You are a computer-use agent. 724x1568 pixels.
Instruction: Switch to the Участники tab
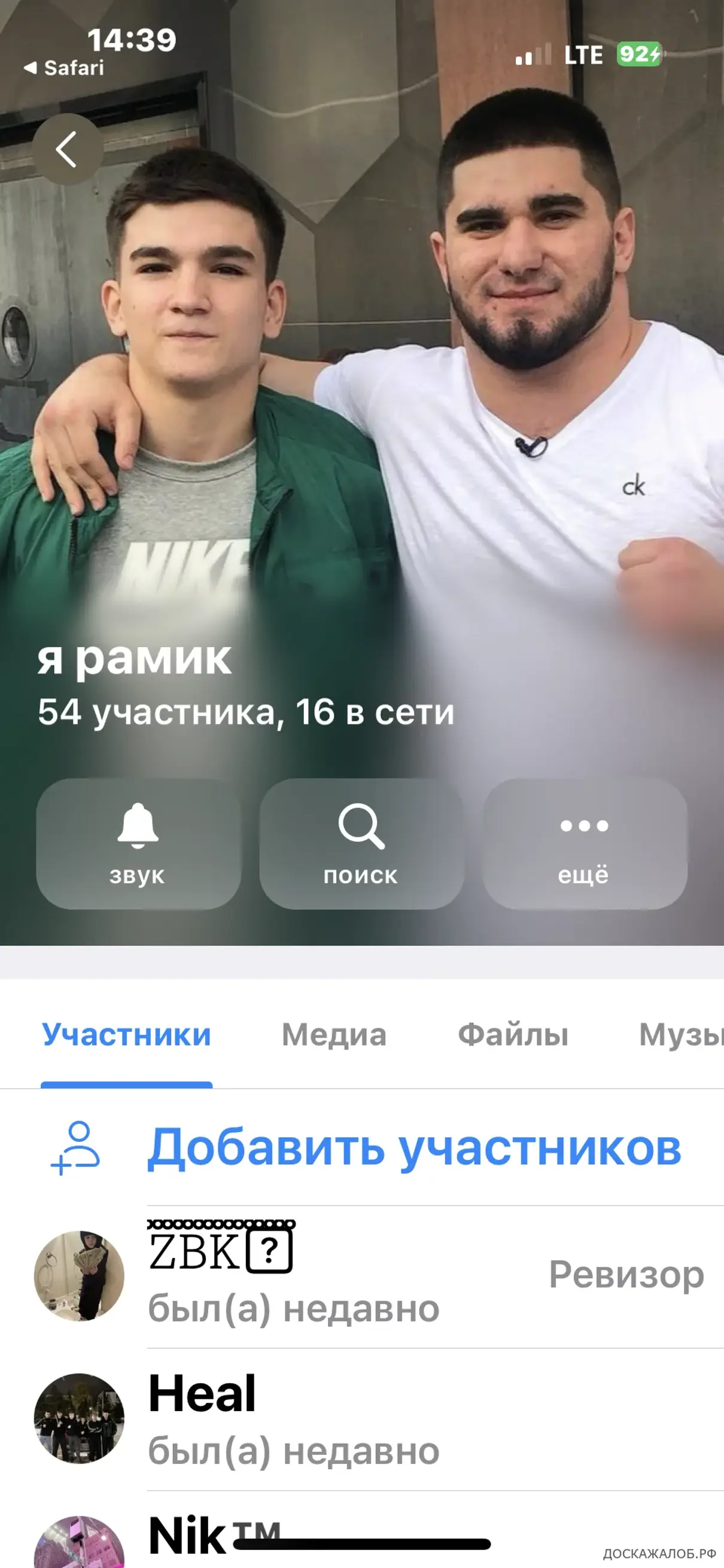coord(126,1035)
